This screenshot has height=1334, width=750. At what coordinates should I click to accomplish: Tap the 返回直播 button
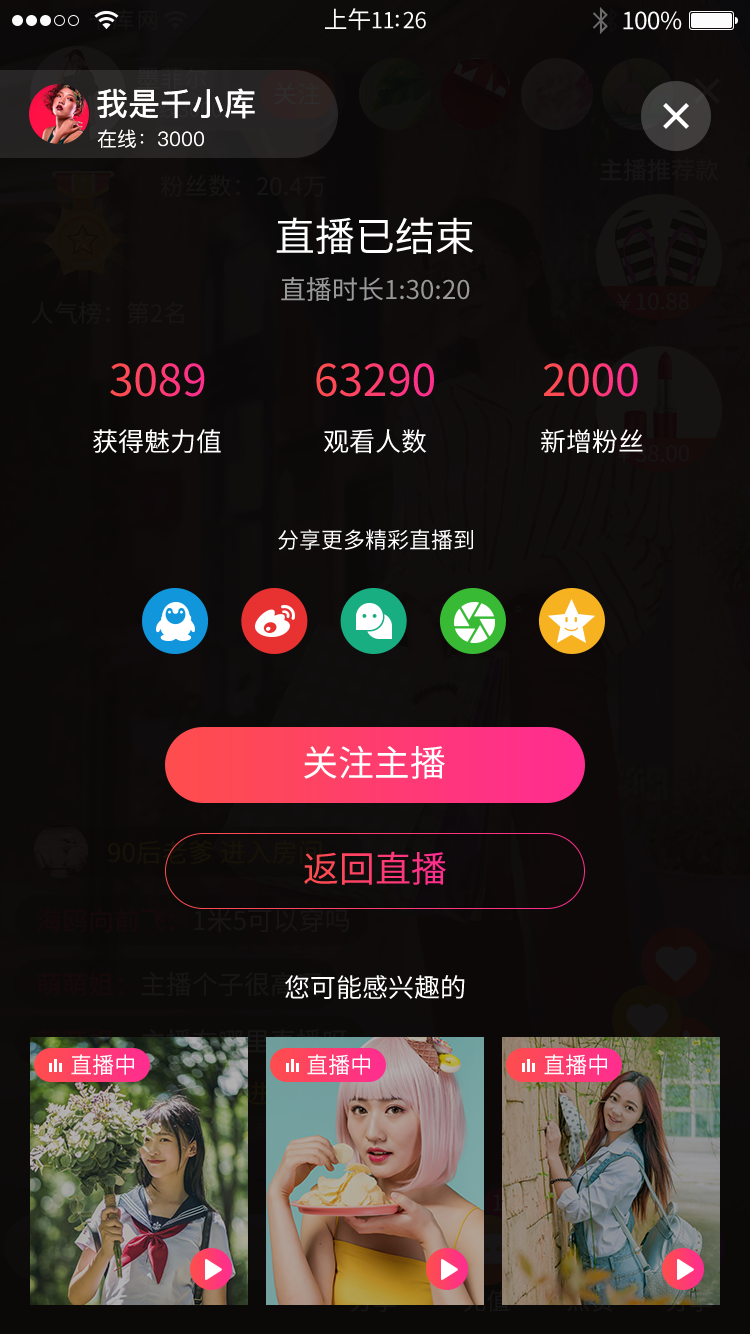[x=375, y=870]
